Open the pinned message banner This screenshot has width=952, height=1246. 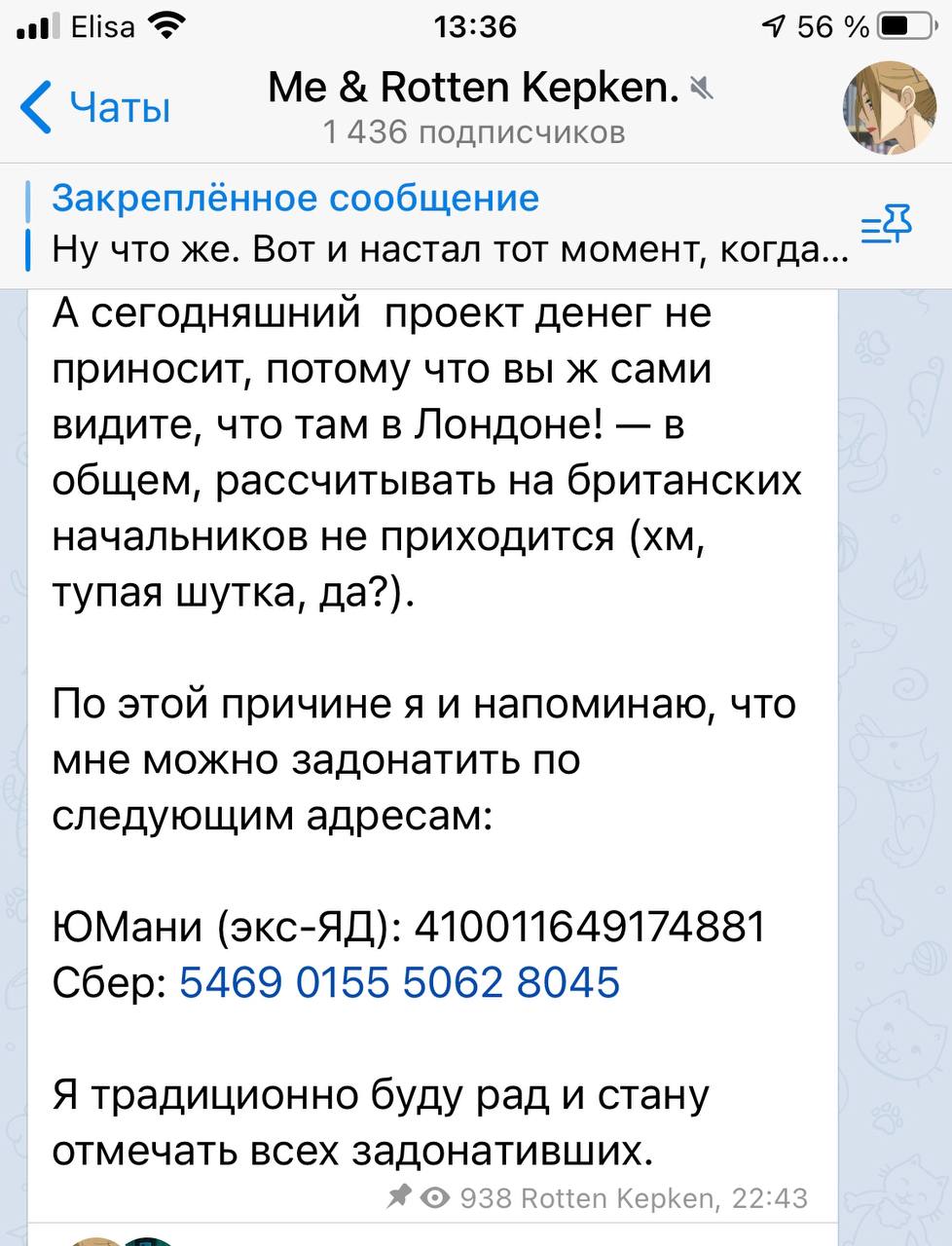coord(438,225)
